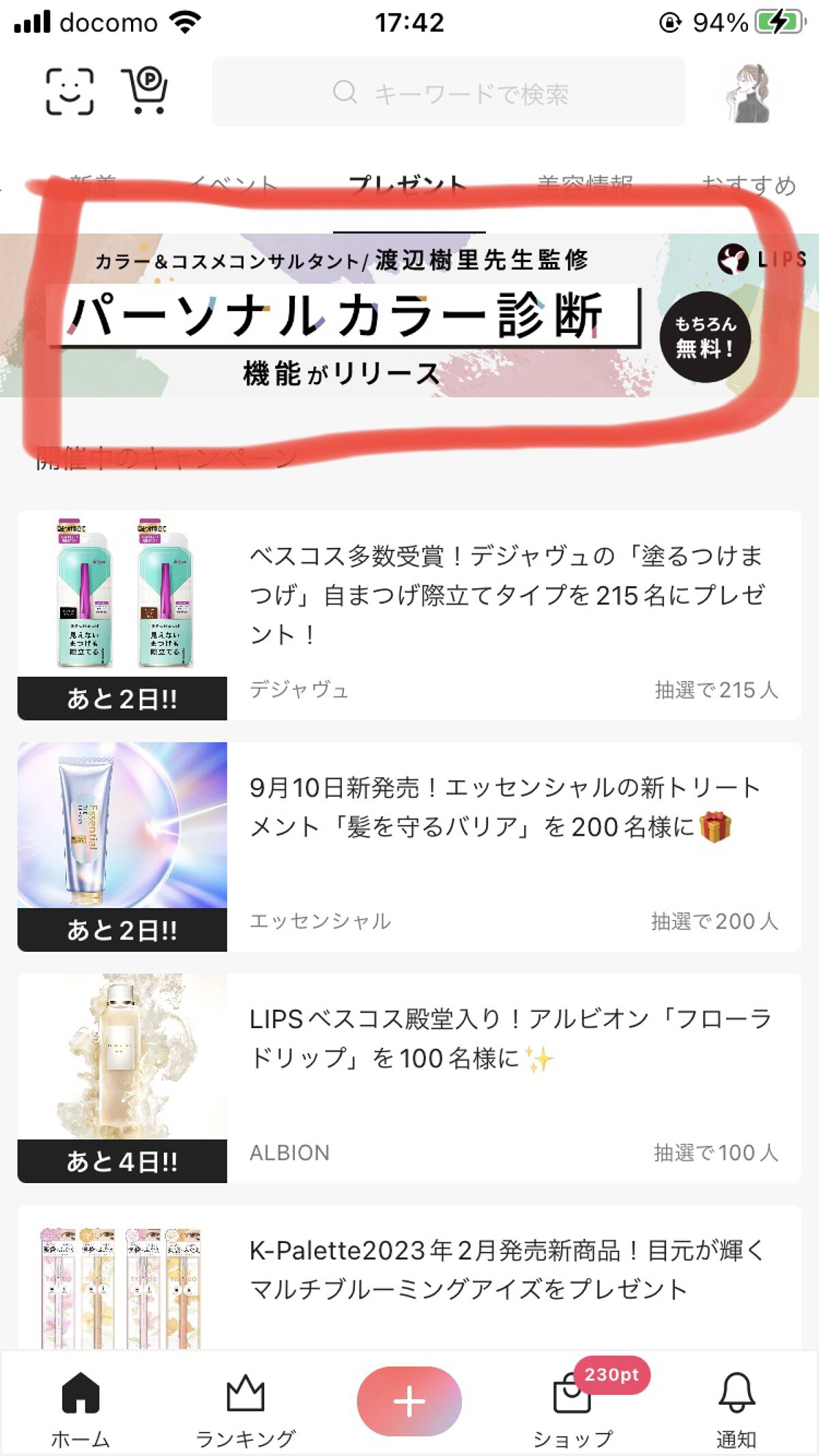Open the デジャヴュ mascara campaign entry
The image size is (819, 1456).
pyautogui.click(x=409, y=611)
